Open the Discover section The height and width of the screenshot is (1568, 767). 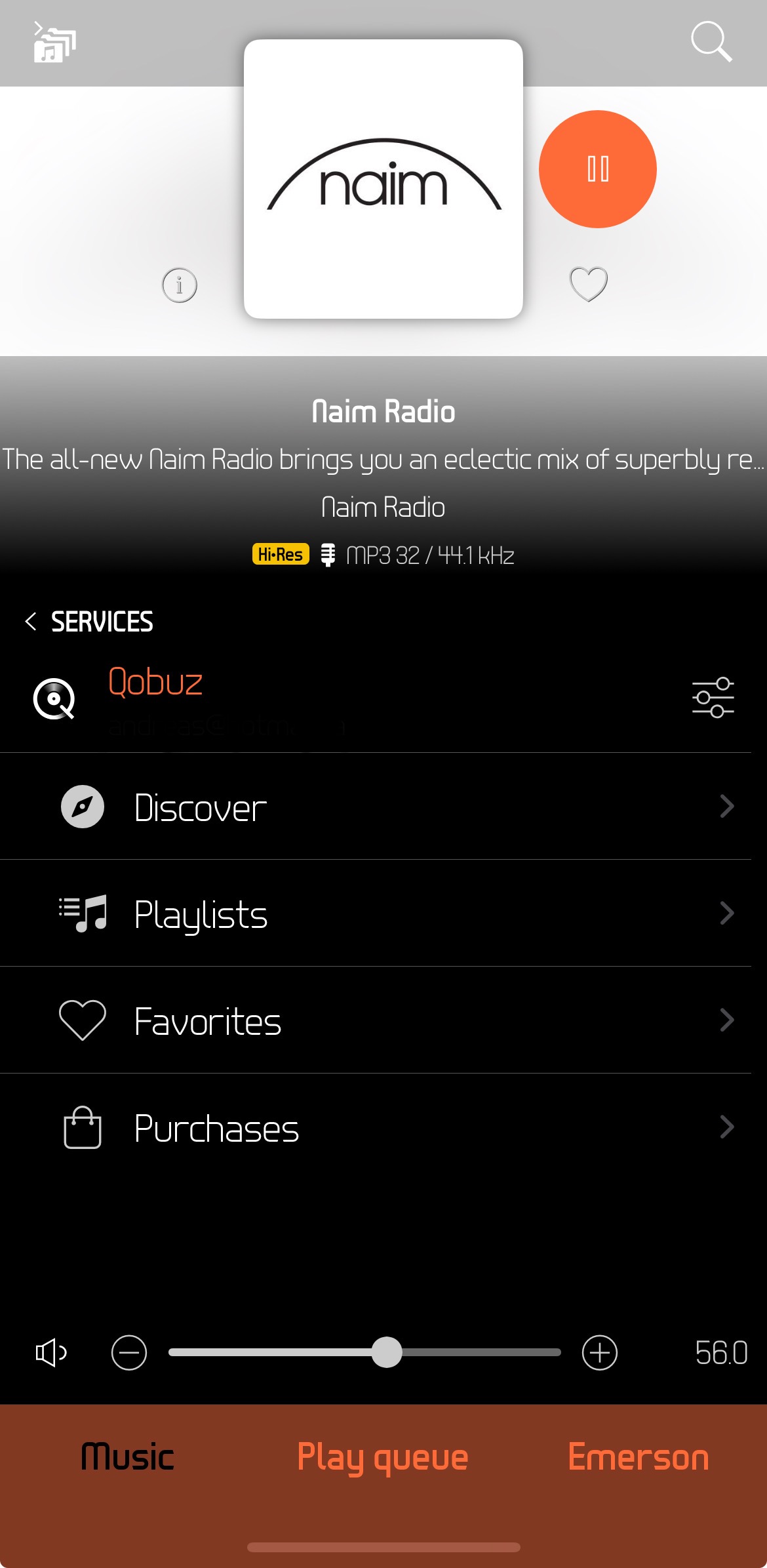[383, 807]
